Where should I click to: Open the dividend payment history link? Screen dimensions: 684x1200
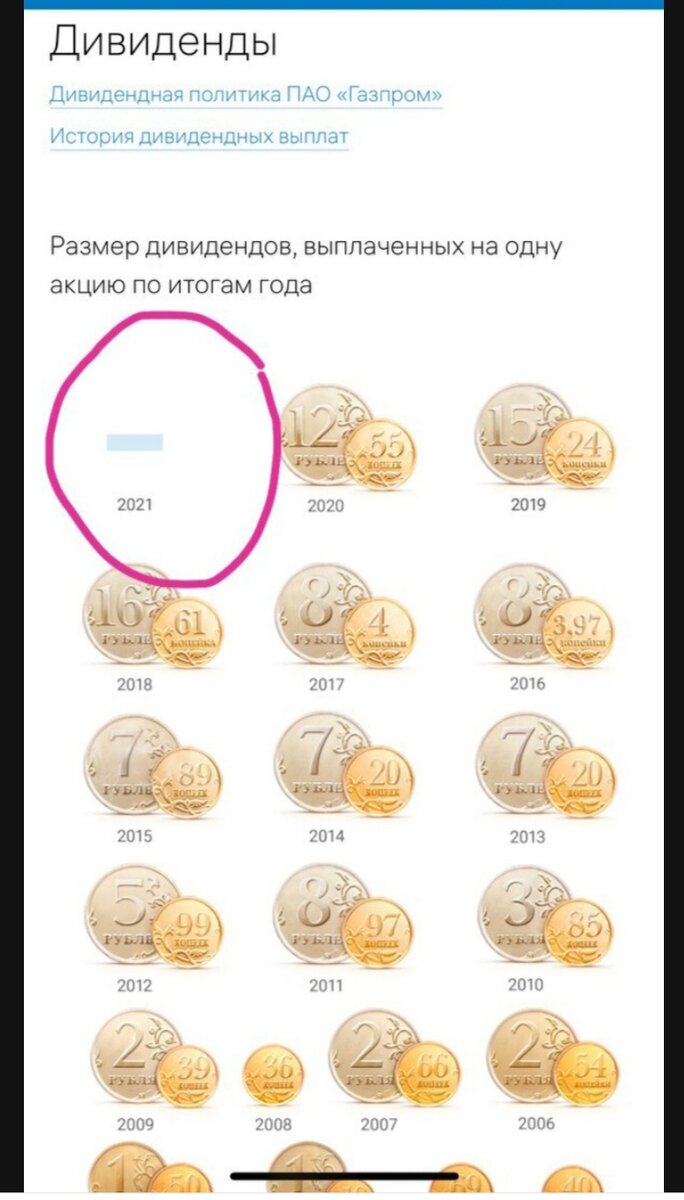tap(199, 137)
